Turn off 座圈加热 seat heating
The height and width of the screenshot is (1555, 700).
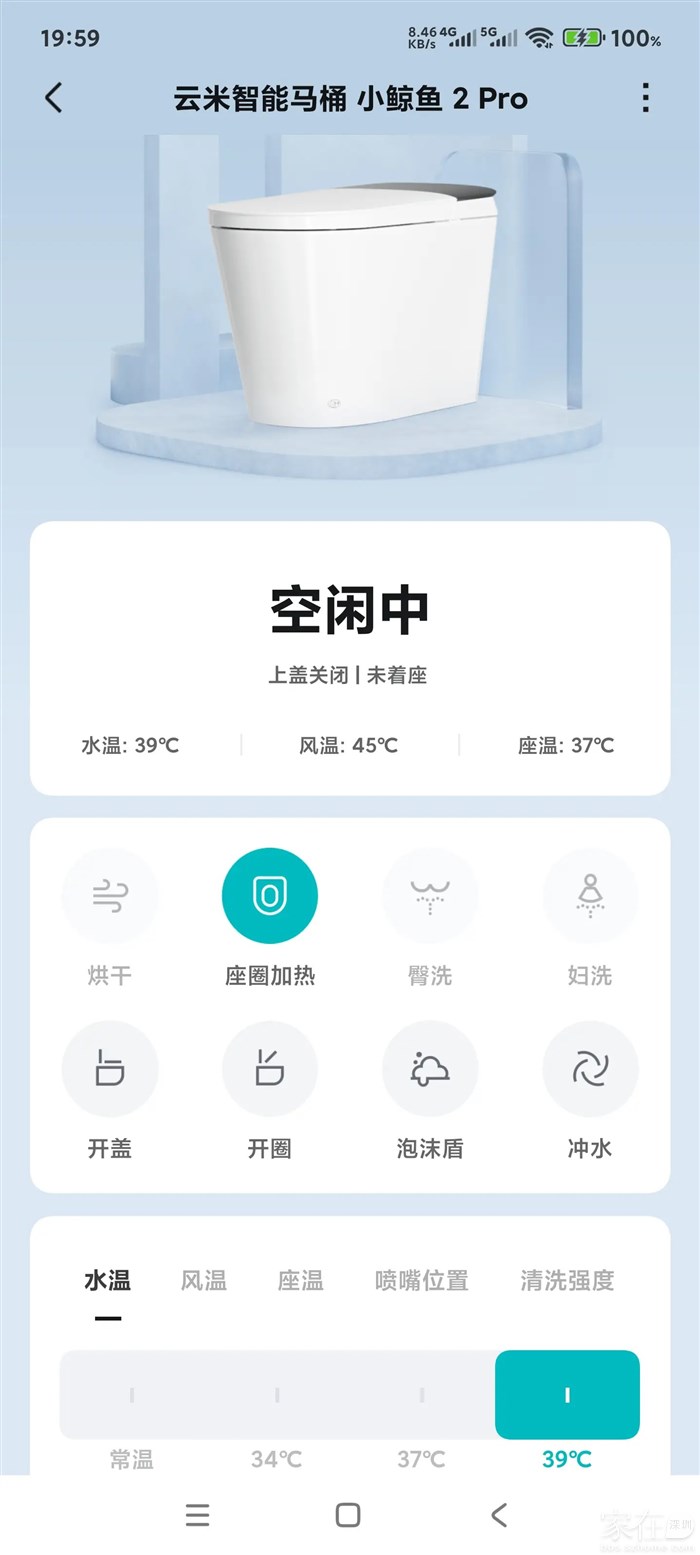[269, 895]
